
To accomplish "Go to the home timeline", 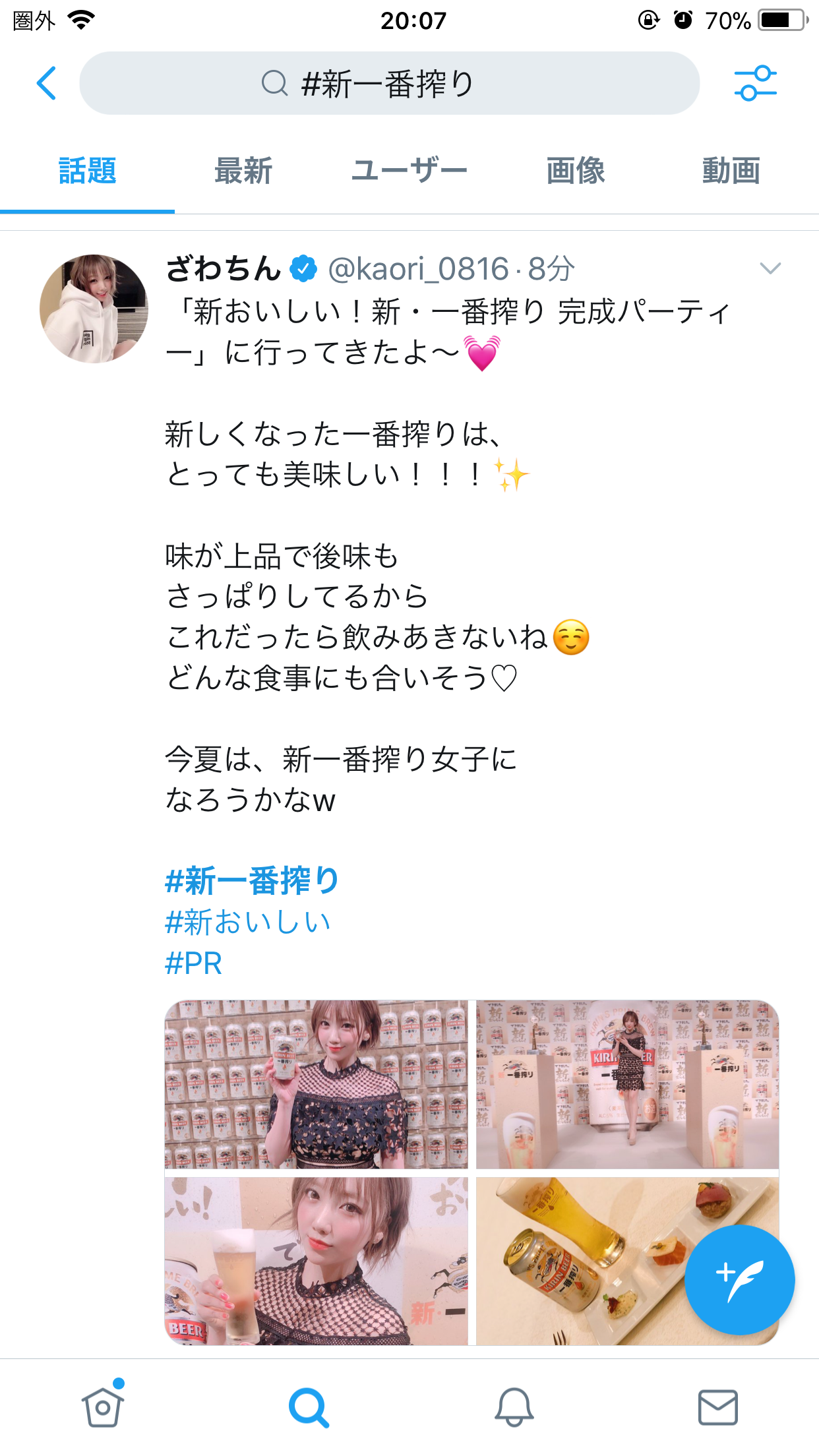I will click(102, 1407).
